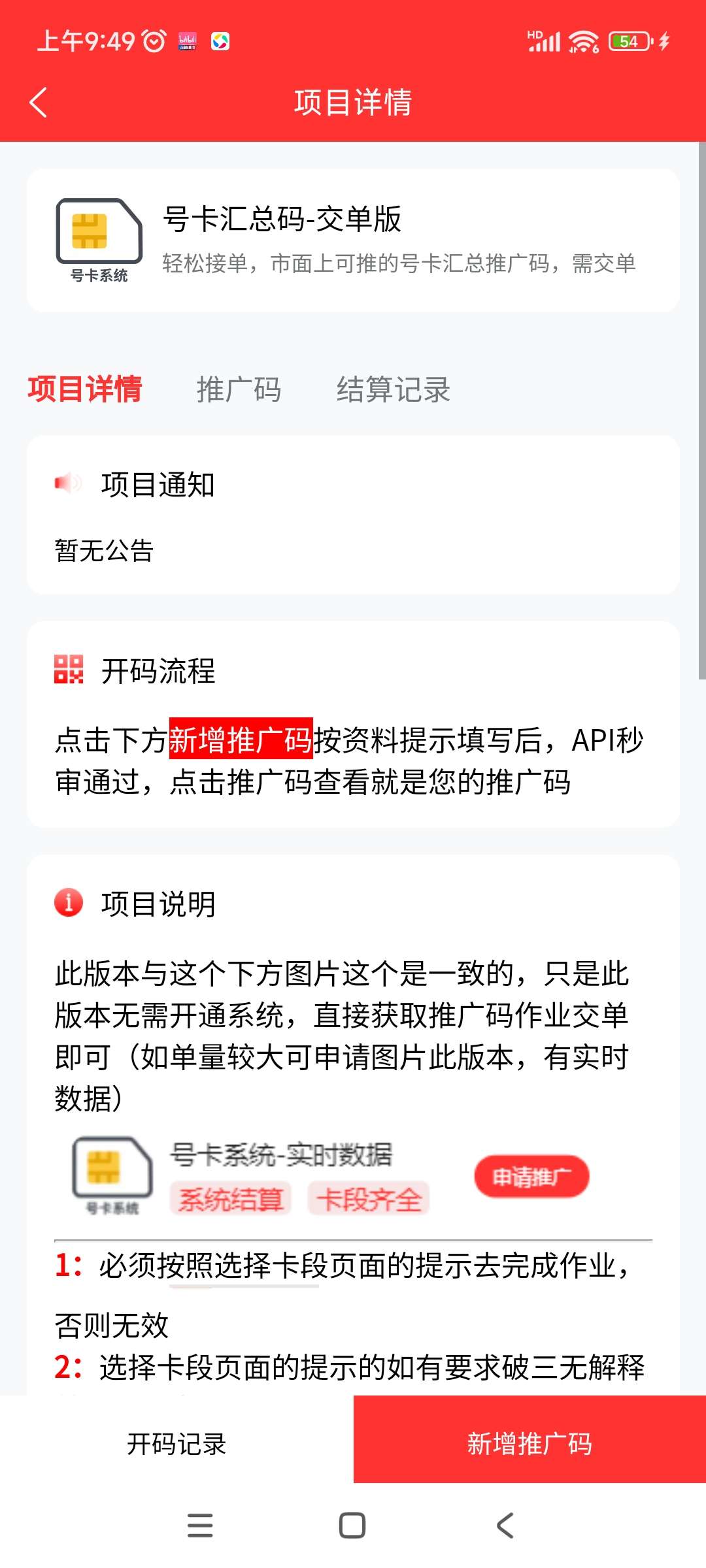Image resolution: width=706 pixels, height=1568 pixels.
Task: Switch to the 推广码 tab
Action: coord(239,389)
